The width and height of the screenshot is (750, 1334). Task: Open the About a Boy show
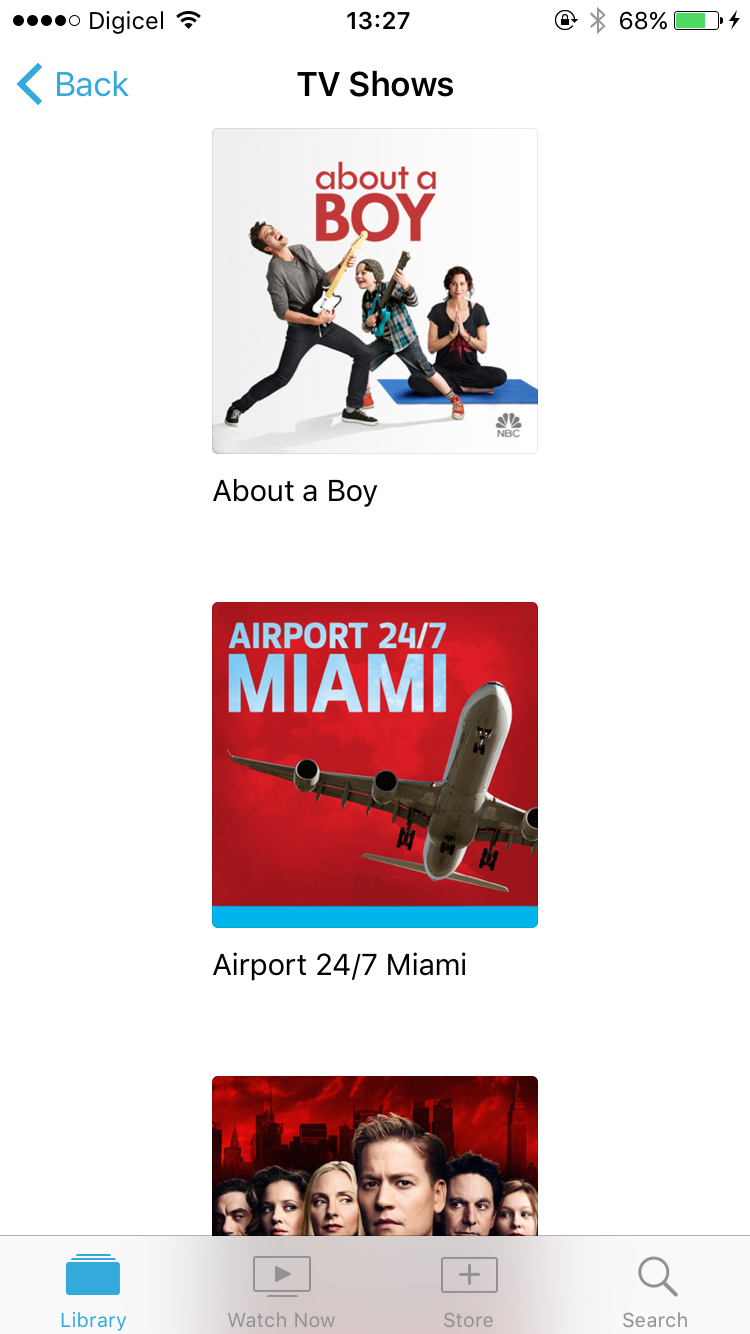pos(375,291)
